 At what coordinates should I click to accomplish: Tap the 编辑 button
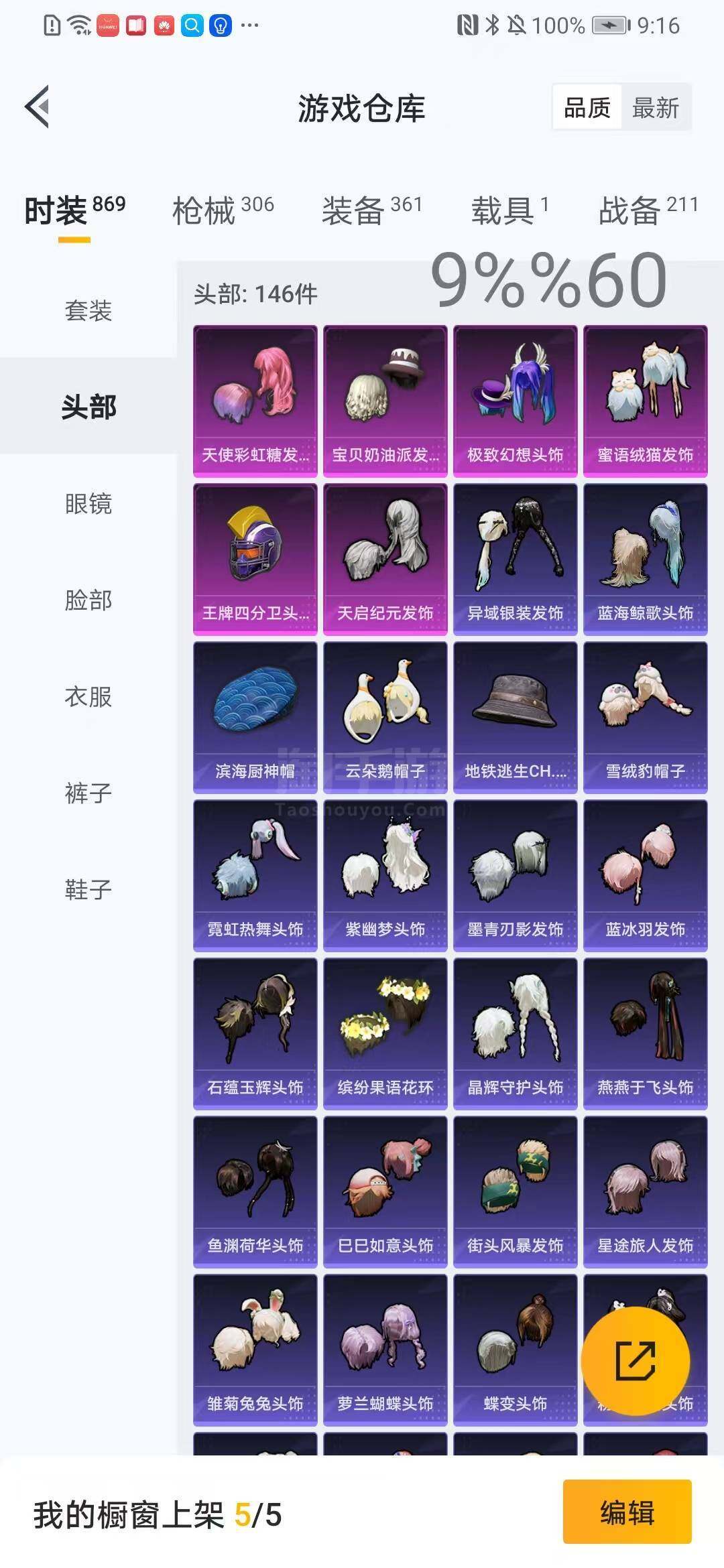(627, 1512)
